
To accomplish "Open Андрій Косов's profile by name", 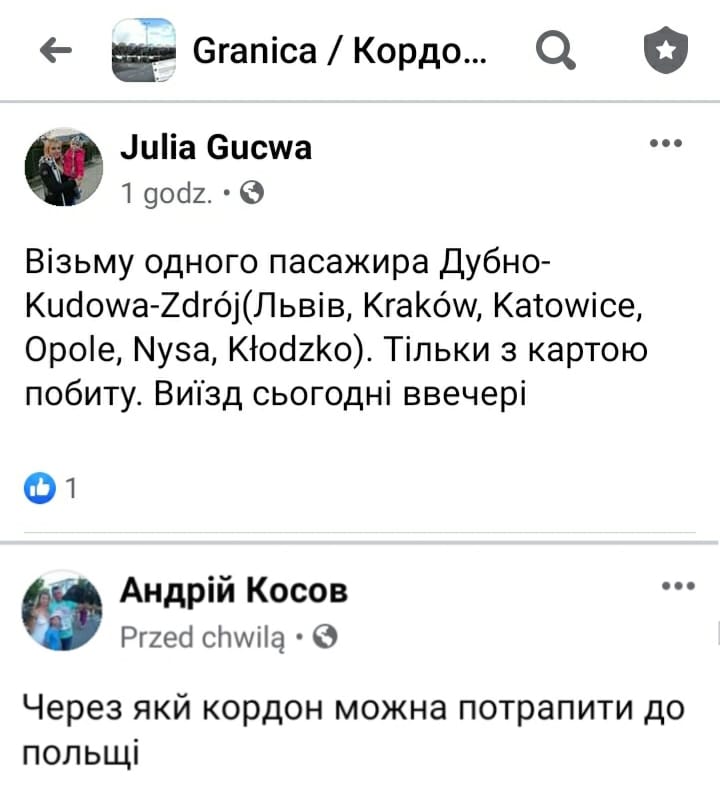I will (234, 592).
